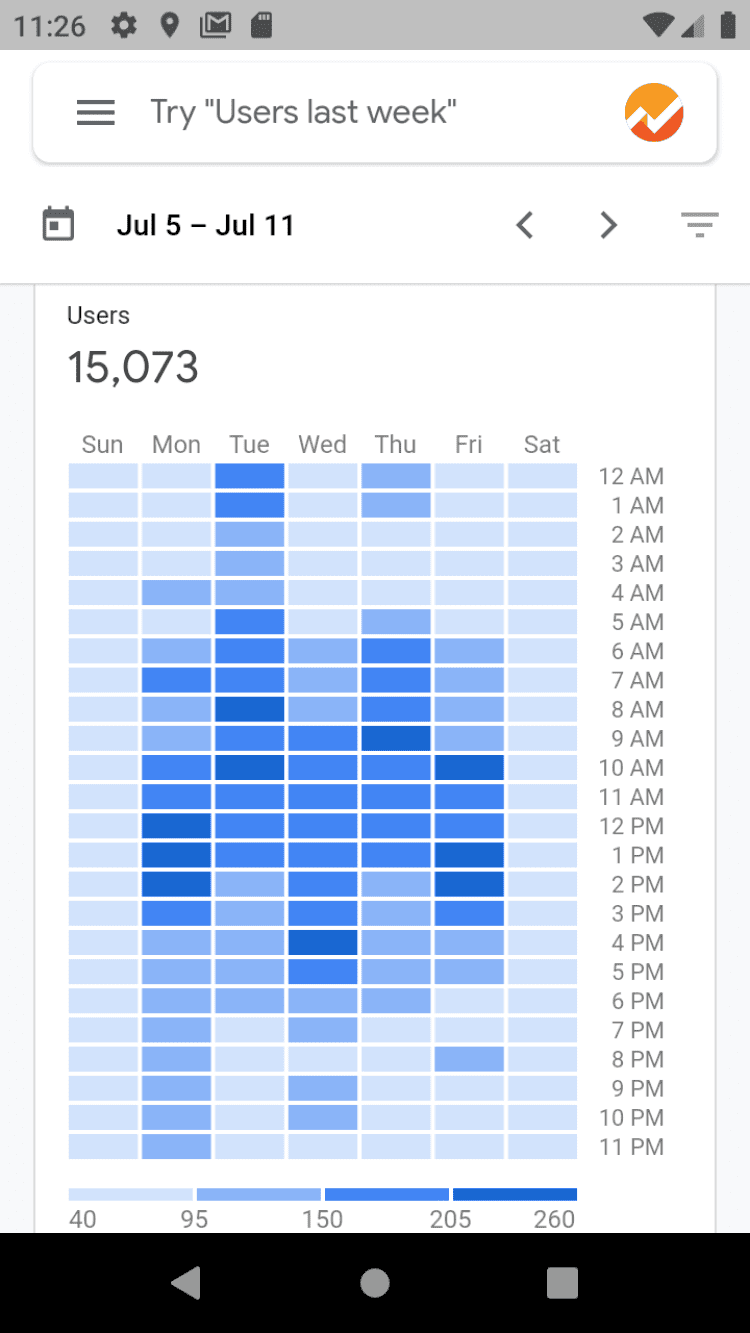The height and width of the screenshot is (1333, 750).
Task: Select the Jul 5 – Jul 11 date range
Action: click(x=205, y=225)
